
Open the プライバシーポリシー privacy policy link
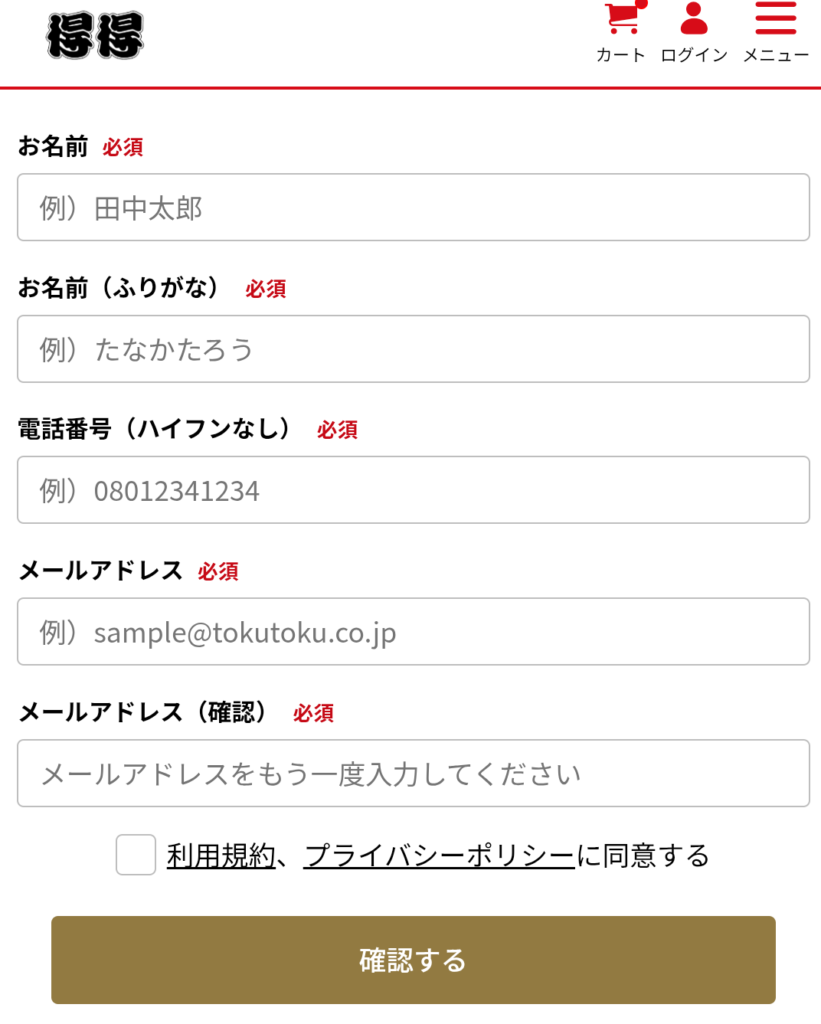[439, 856]
